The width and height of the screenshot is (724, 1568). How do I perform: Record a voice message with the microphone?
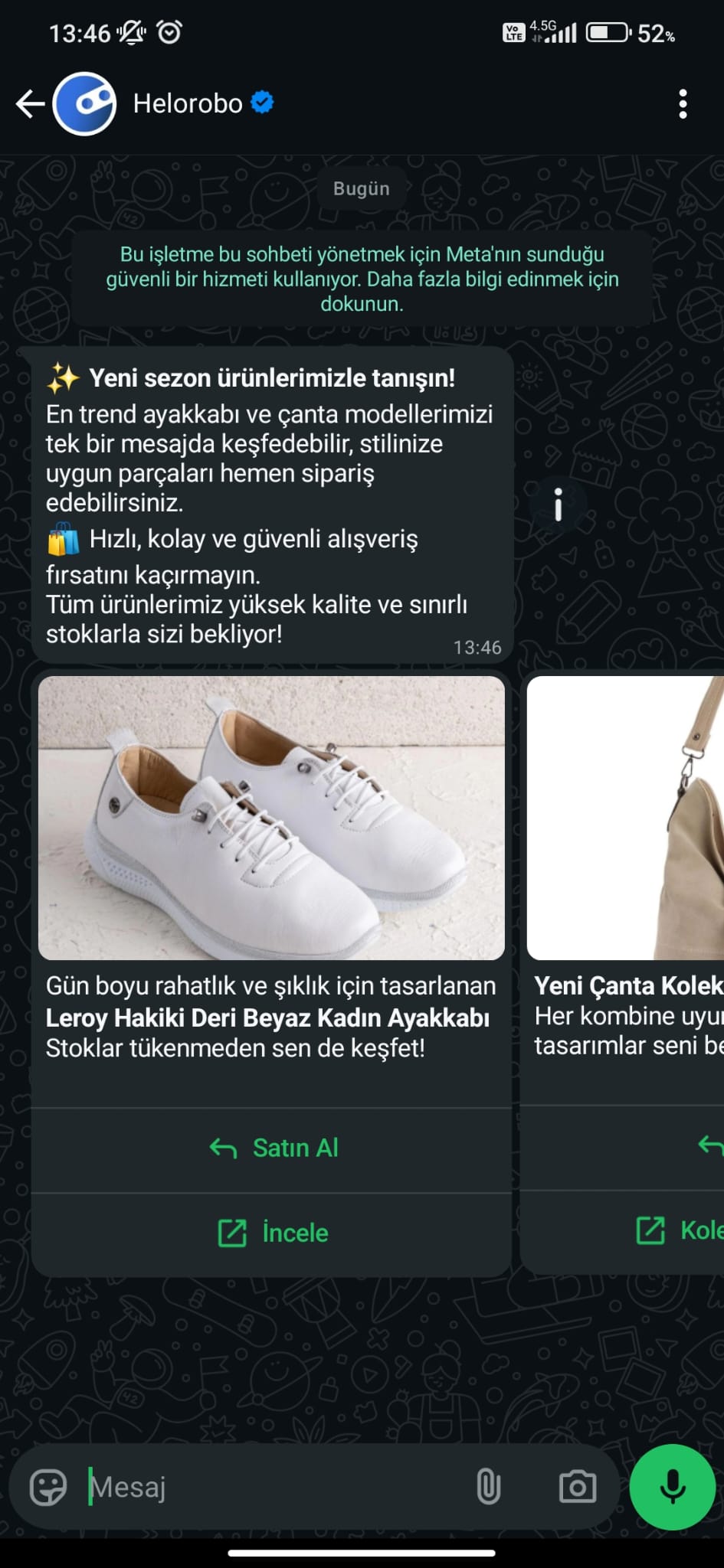click(672, 1487)
